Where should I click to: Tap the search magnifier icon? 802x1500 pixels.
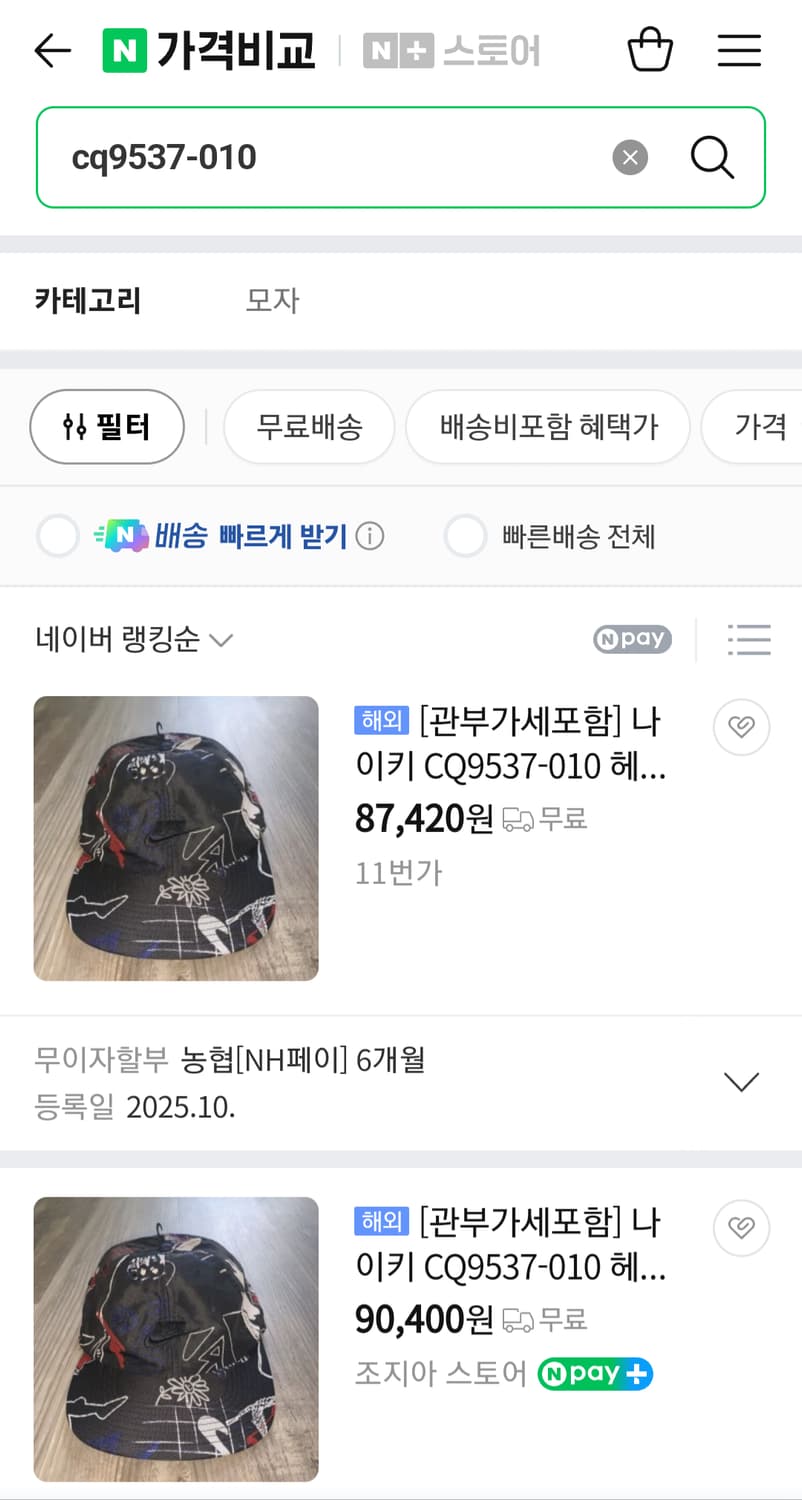[711, 157]
